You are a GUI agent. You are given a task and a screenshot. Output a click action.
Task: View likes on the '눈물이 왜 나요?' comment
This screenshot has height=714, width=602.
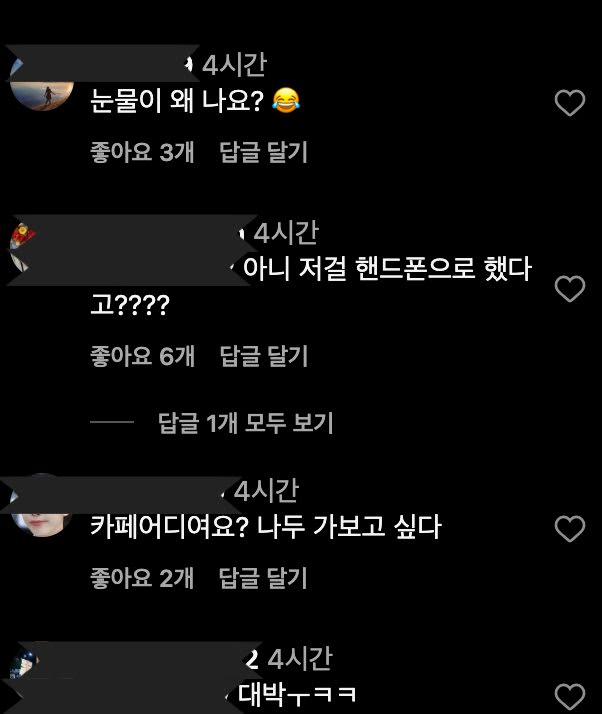(x=142, y=153)
